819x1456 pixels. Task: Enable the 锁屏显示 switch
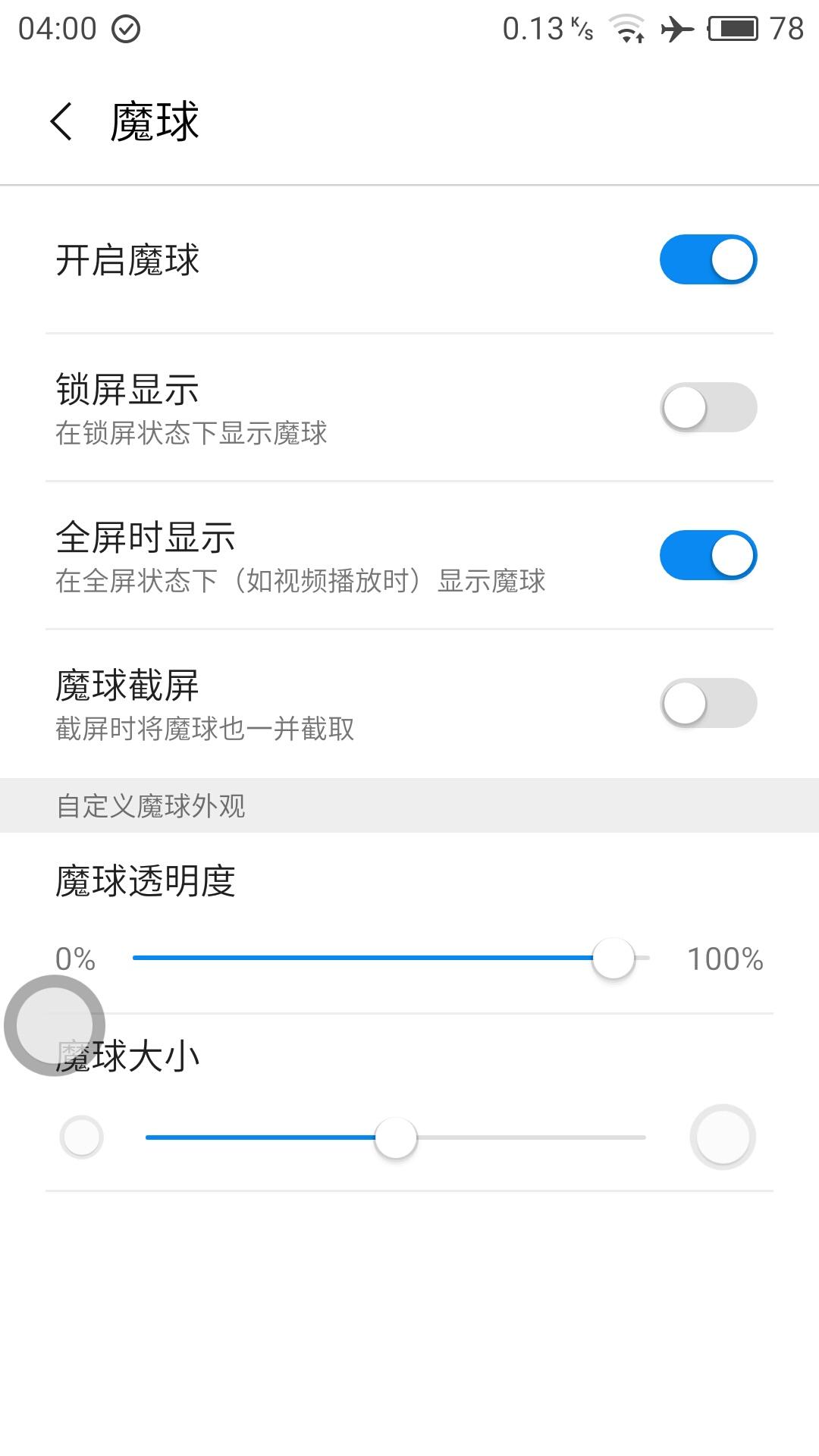pyautogui.click(x=708, y=406)
